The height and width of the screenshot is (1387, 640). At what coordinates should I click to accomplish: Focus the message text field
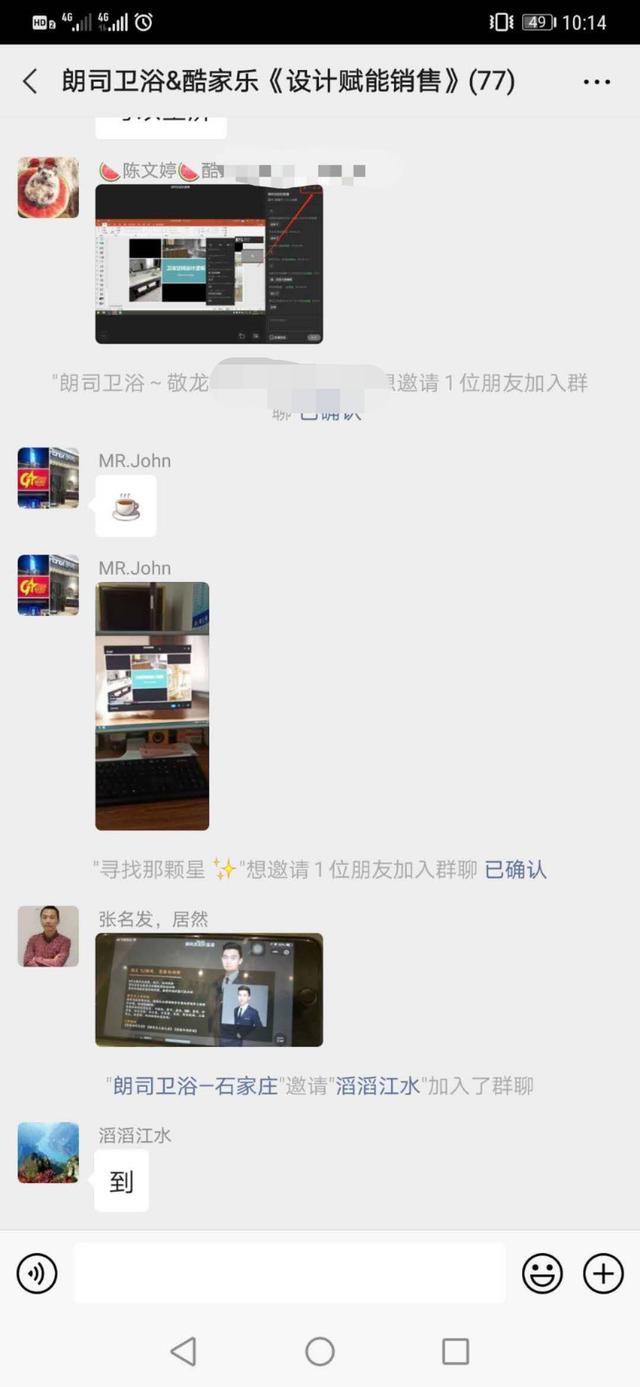(290, 1274)
